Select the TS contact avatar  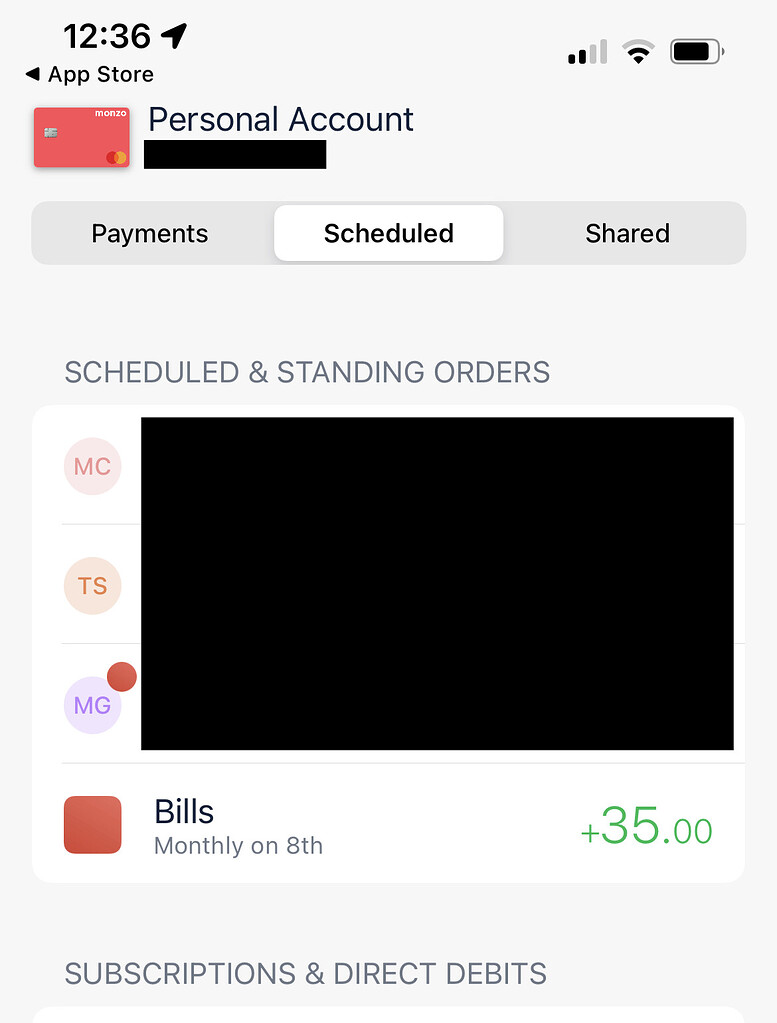click(x=92, y=586)
